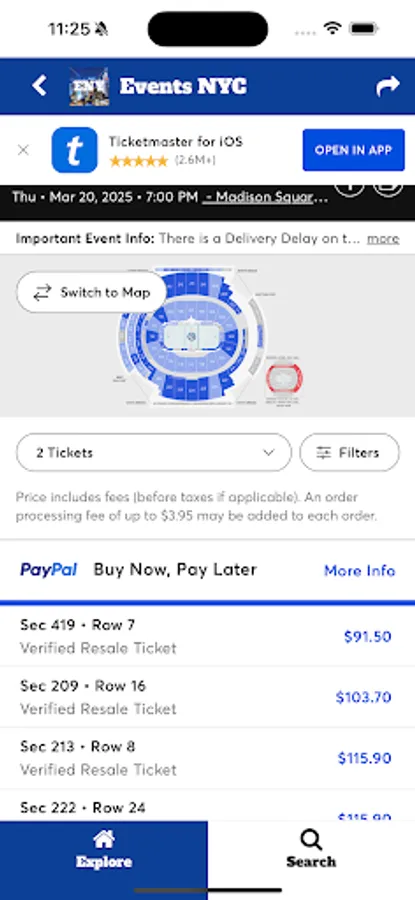Select Sec 209 Row 16 ticket

207,697
